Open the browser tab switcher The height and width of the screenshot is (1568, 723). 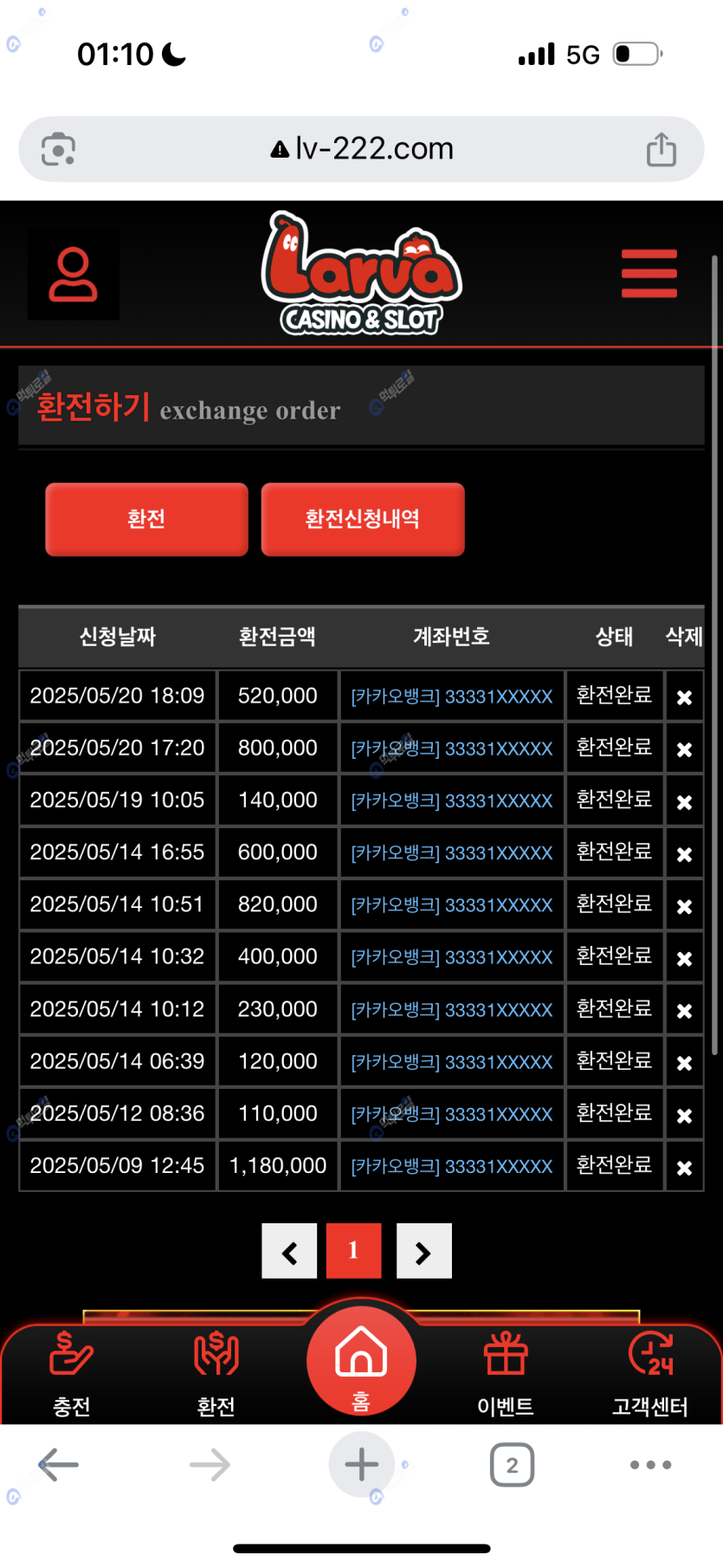point(512,1465)
